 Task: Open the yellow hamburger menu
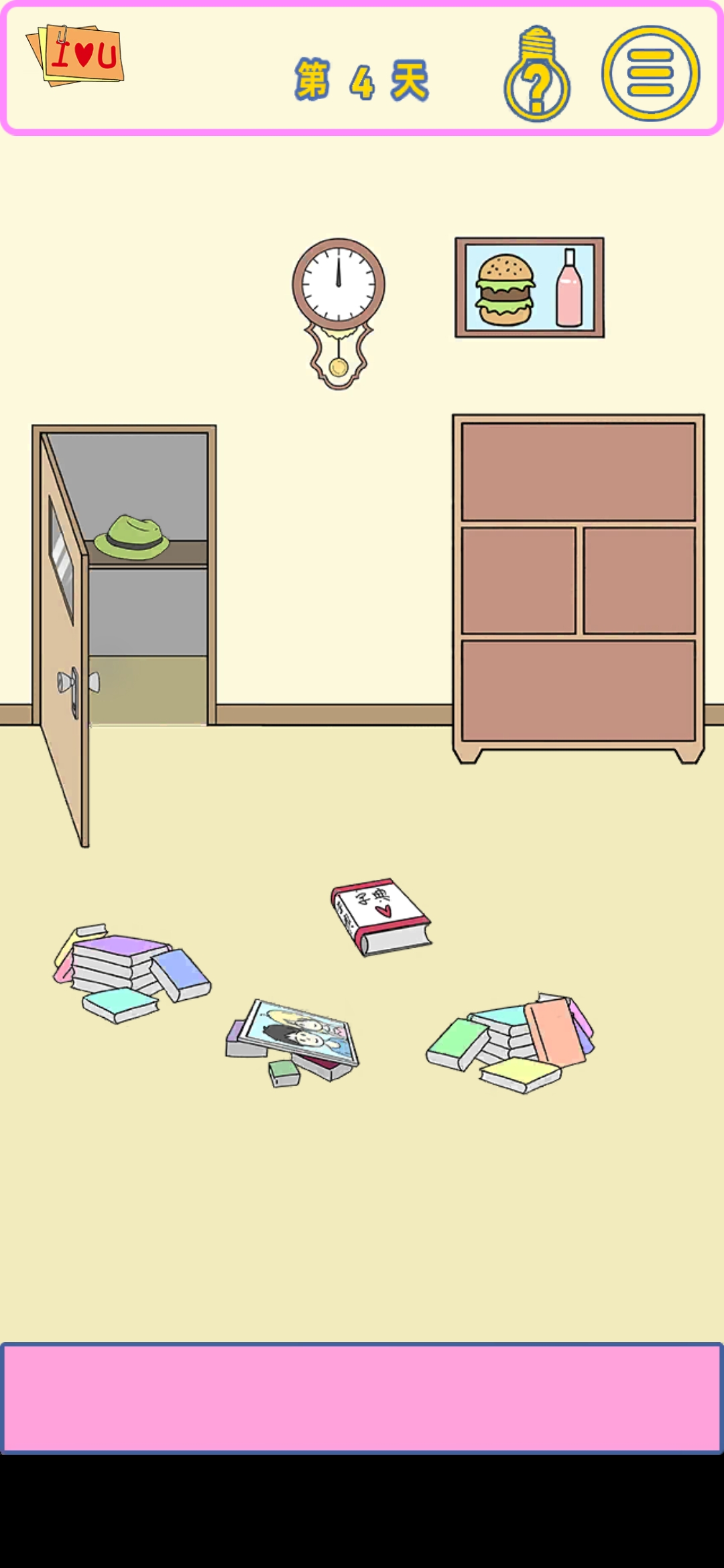pos(650,73)
